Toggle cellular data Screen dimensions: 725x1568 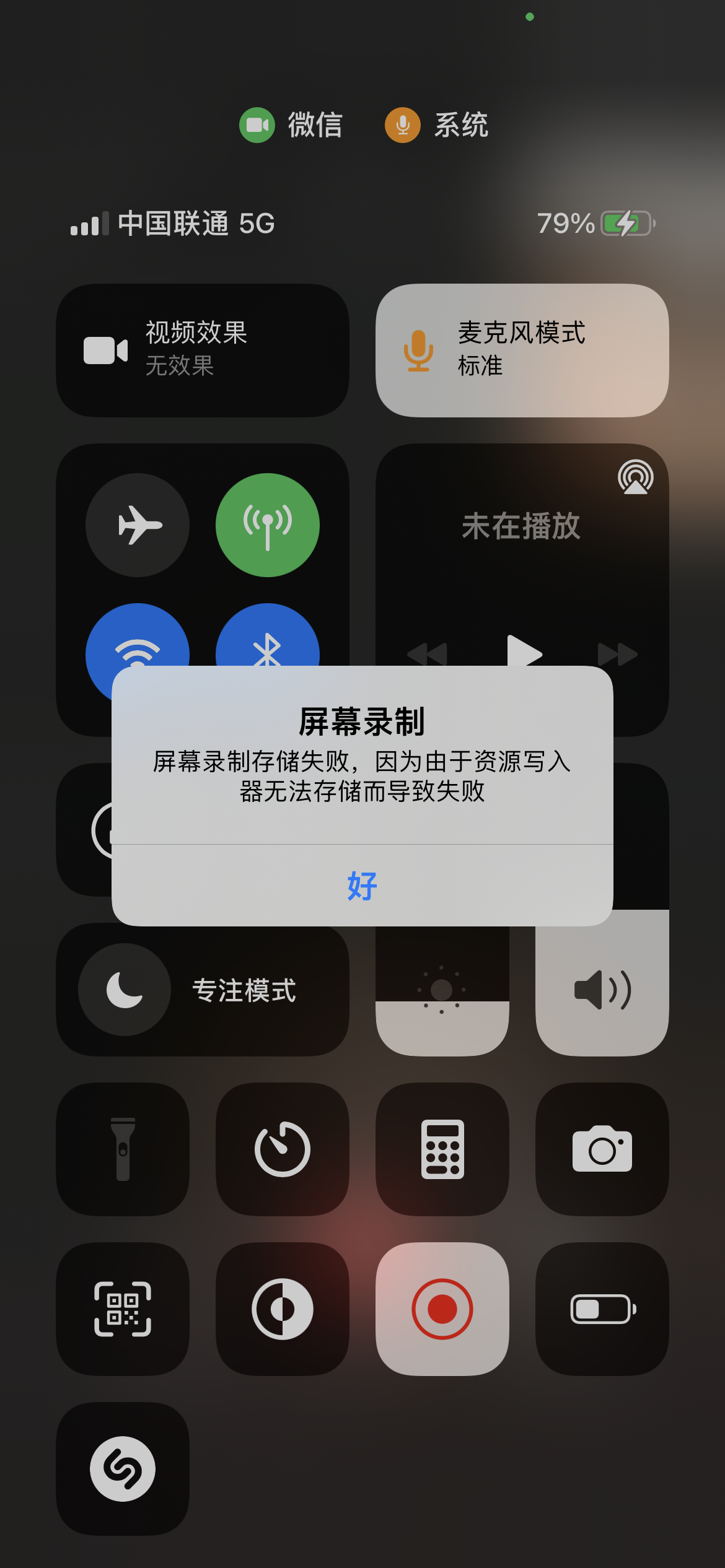(268, 525)
